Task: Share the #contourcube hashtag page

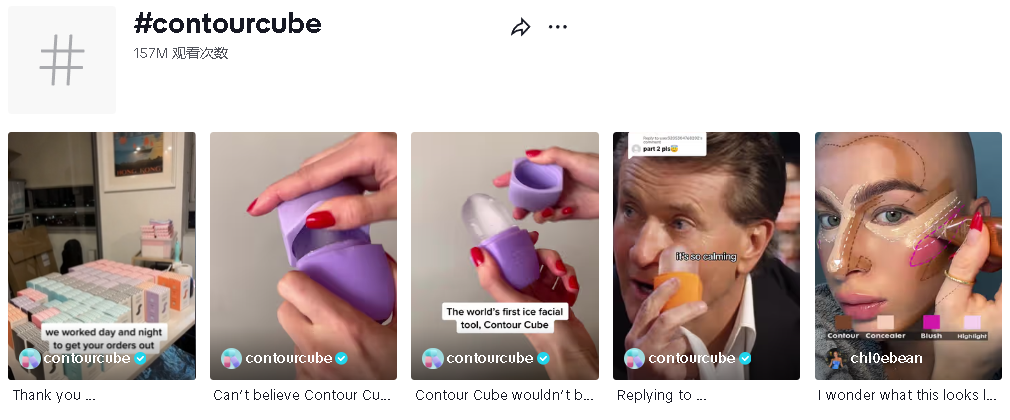Action: coord(520,27)
